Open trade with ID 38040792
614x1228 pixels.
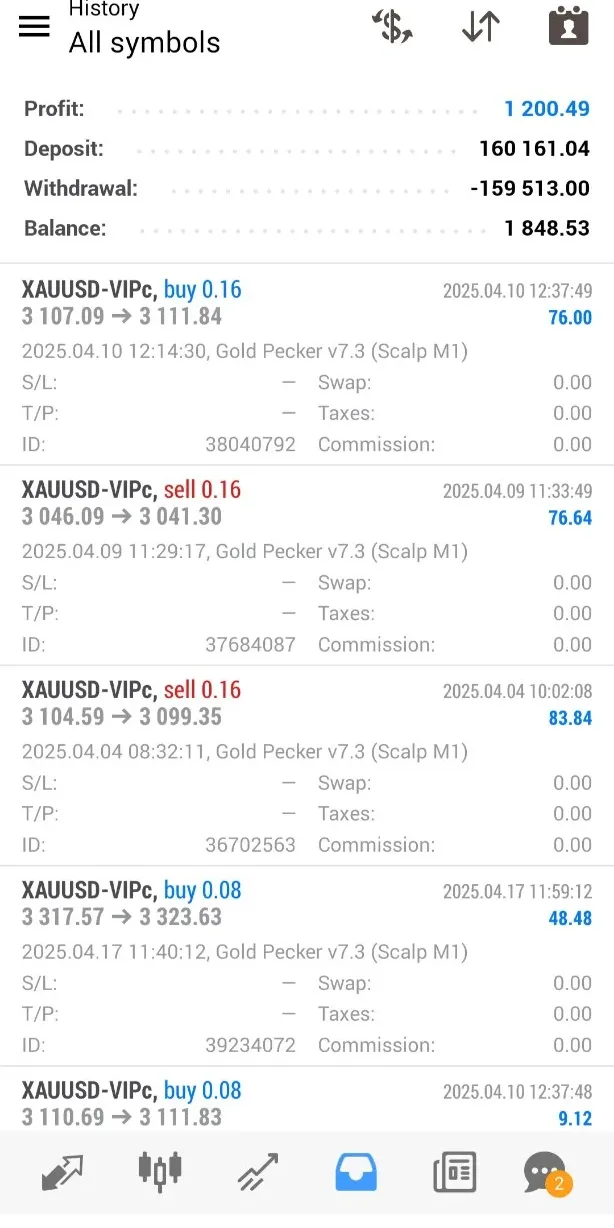click(306, 365)
